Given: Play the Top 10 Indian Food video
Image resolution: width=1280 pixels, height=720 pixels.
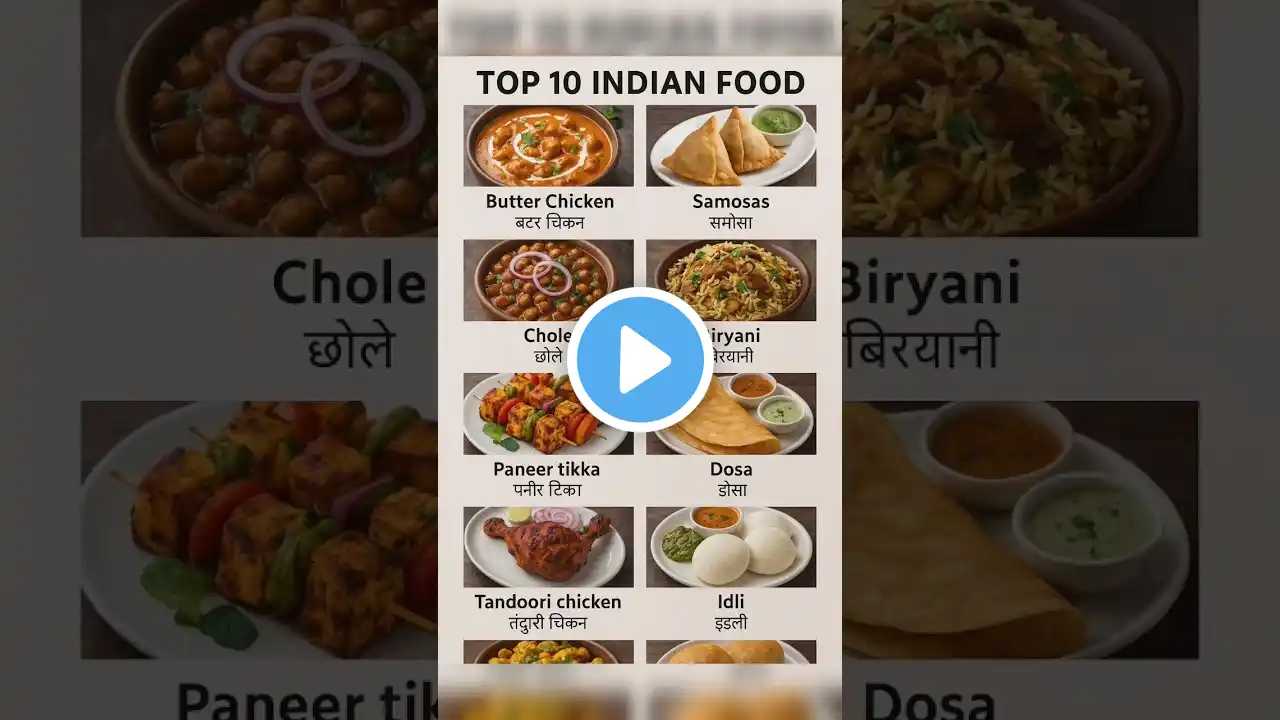Looking at the screenshot, I should pos(640,360).
